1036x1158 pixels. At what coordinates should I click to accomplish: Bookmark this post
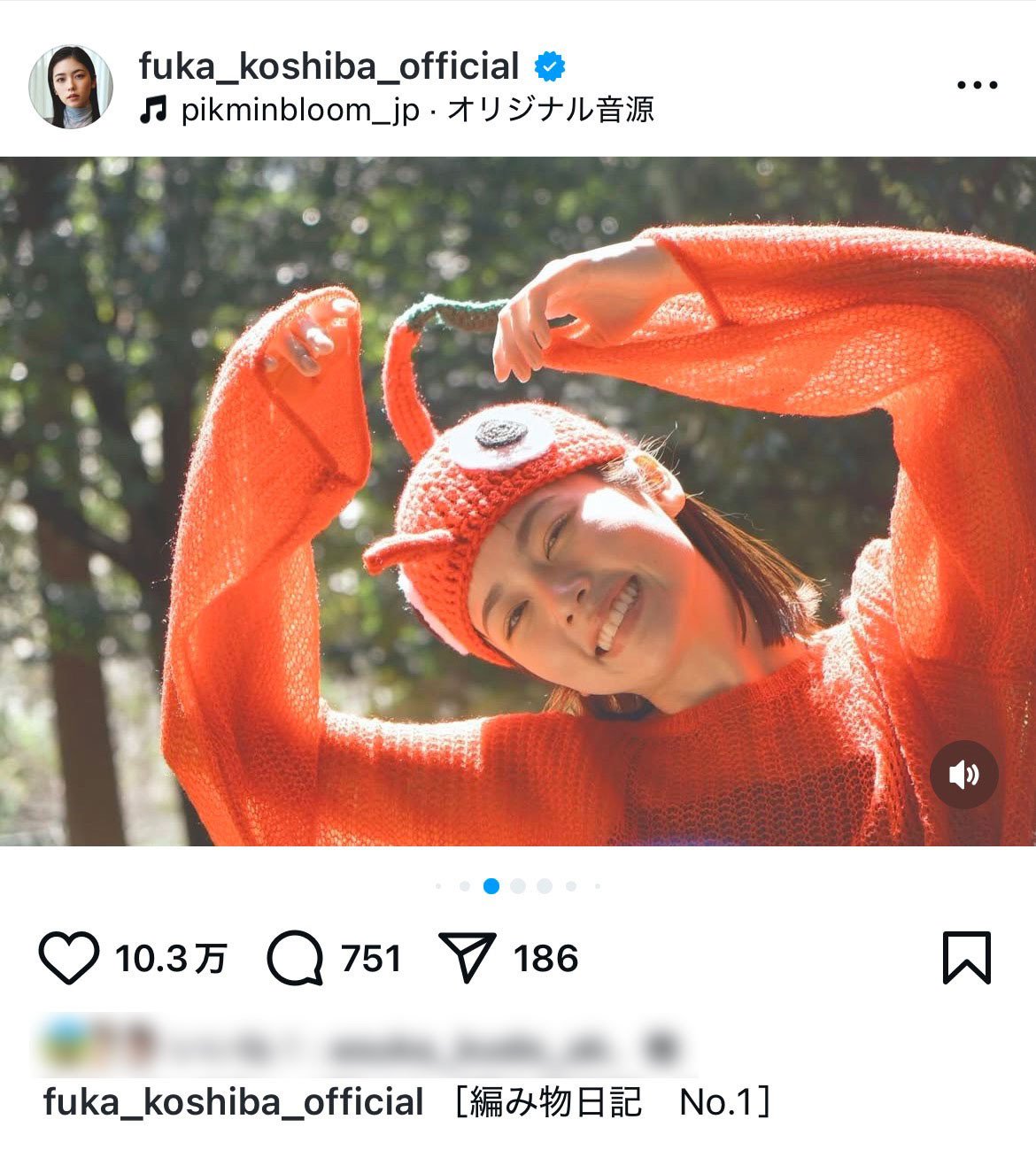966,959
